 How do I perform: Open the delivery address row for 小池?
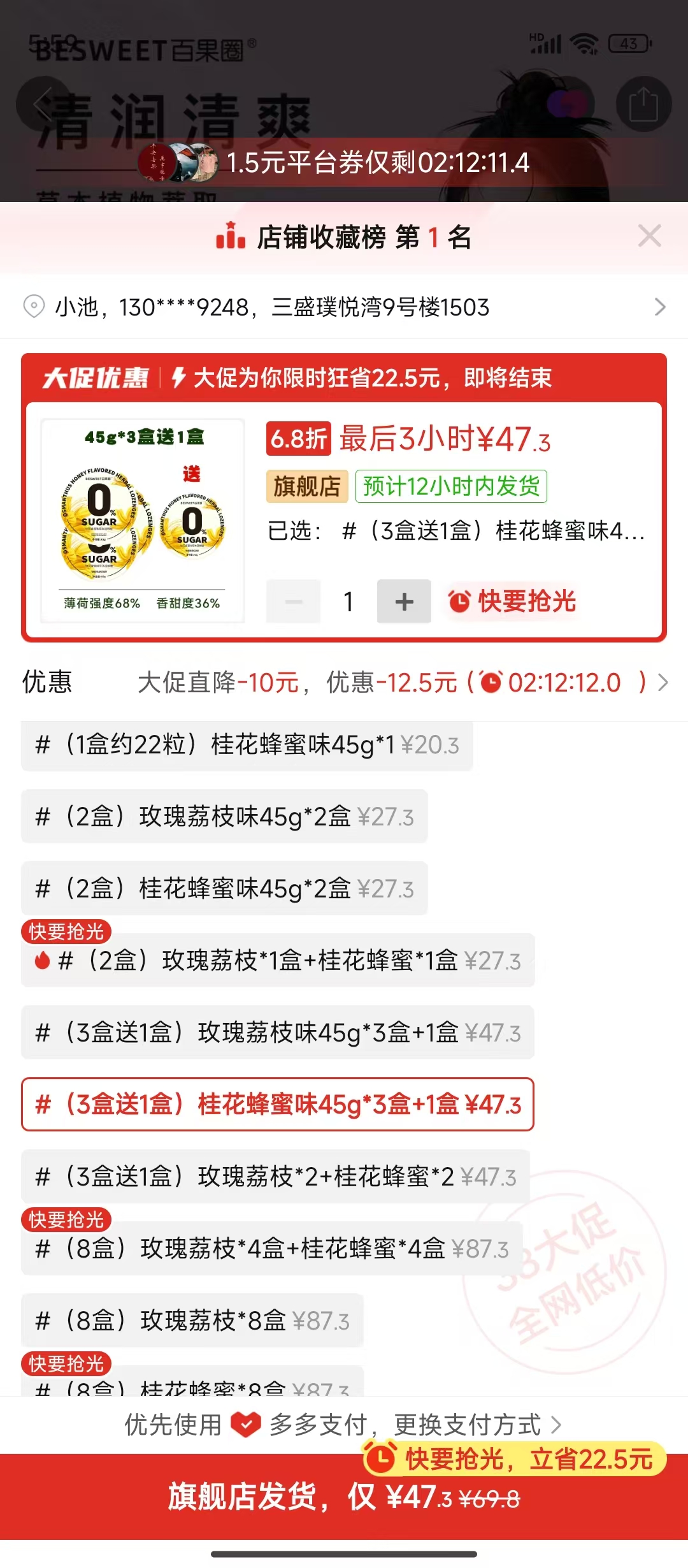(344, 307)
